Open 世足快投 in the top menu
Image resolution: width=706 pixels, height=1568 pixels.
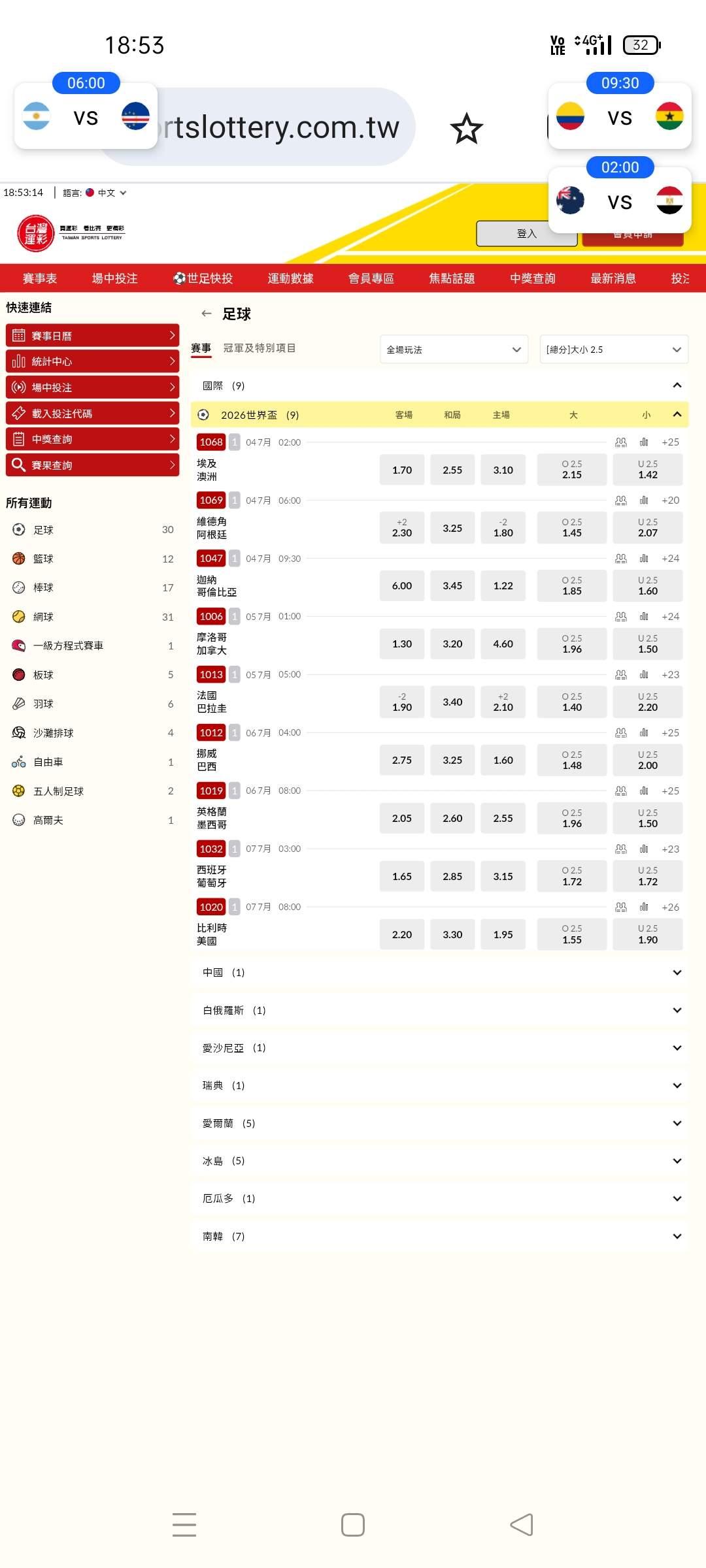pos(203,278)
